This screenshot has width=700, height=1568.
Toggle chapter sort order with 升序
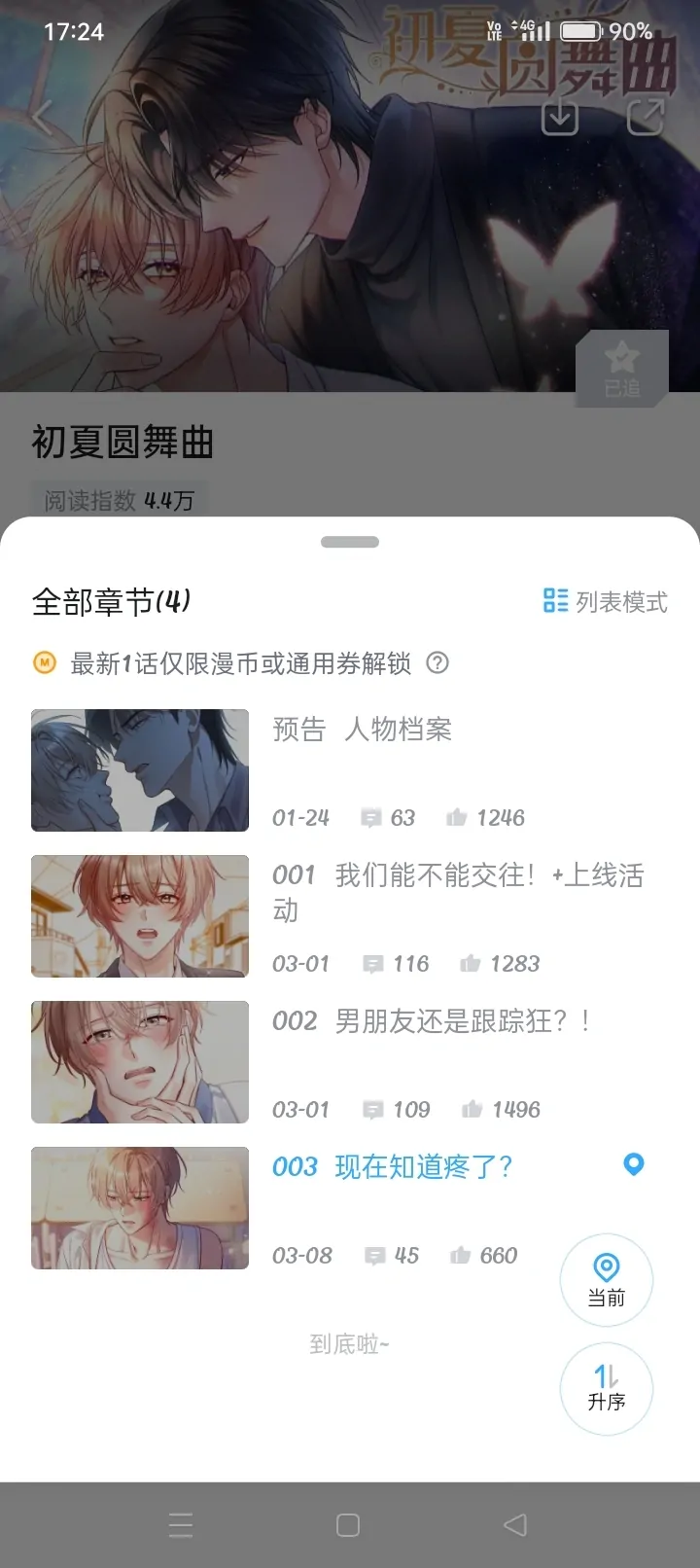click(606, 1388)
